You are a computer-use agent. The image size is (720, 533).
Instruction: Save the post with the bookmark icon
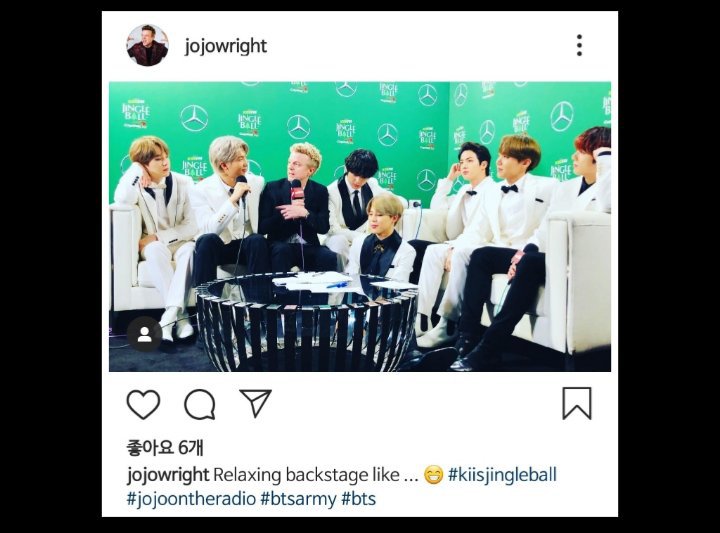click(x=576, y=403)
